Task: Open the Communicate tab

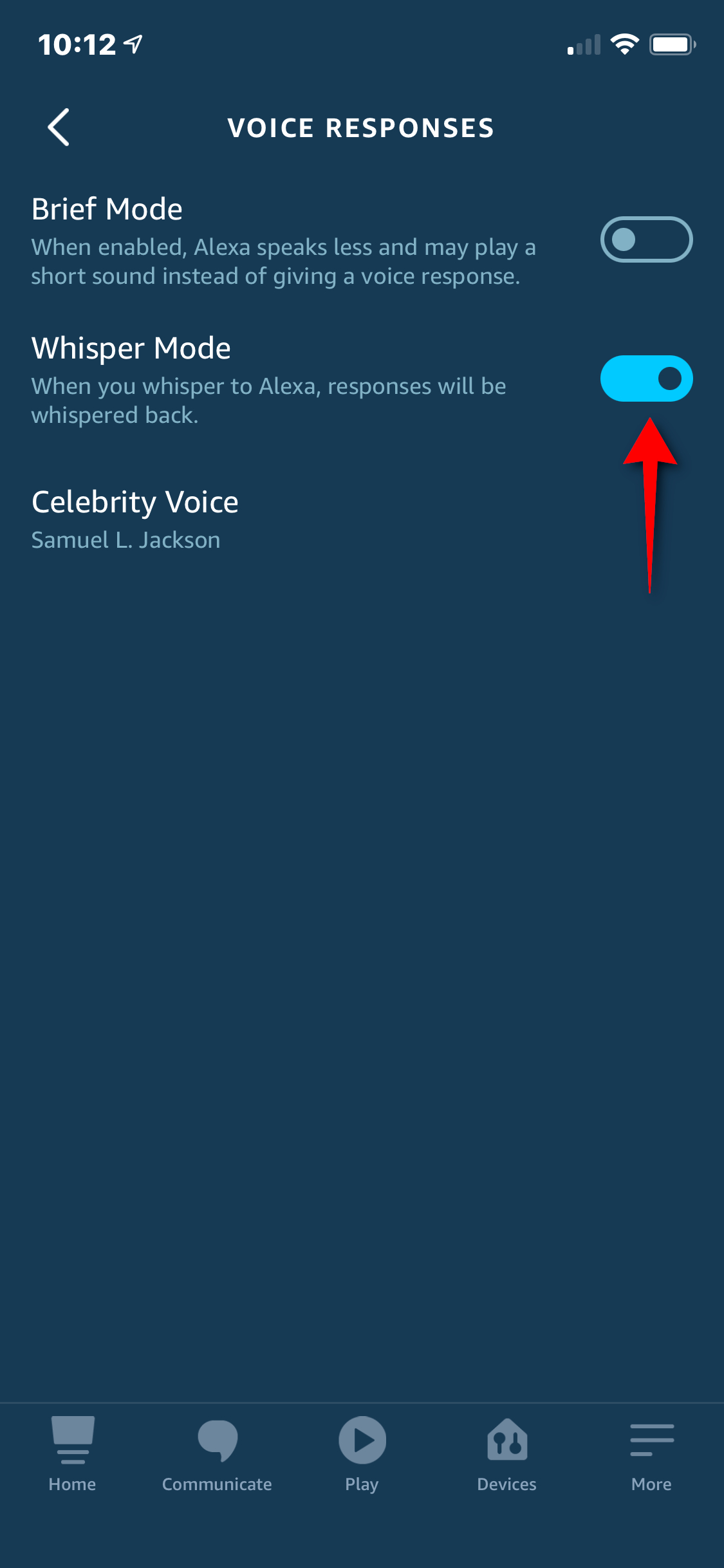Action: tap(217, 1455)
